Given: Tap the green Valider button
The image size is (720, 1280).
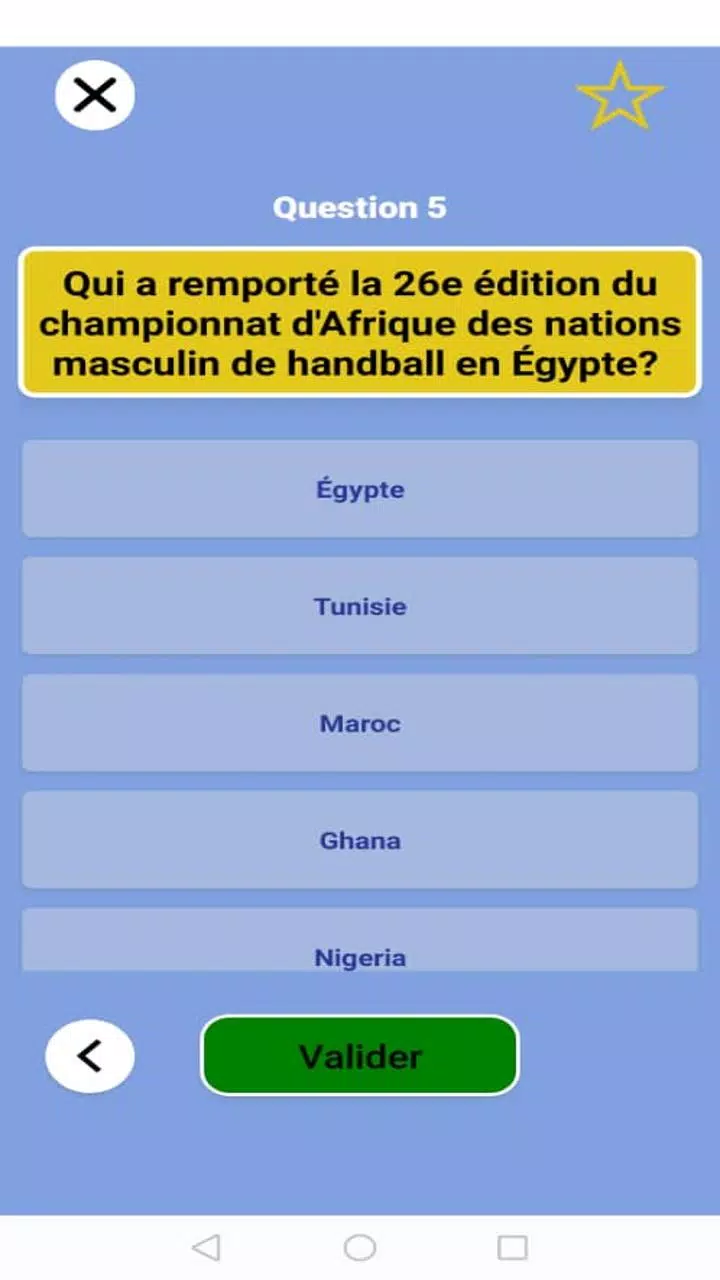Looking at the screenshot, I should (360, 1056).
